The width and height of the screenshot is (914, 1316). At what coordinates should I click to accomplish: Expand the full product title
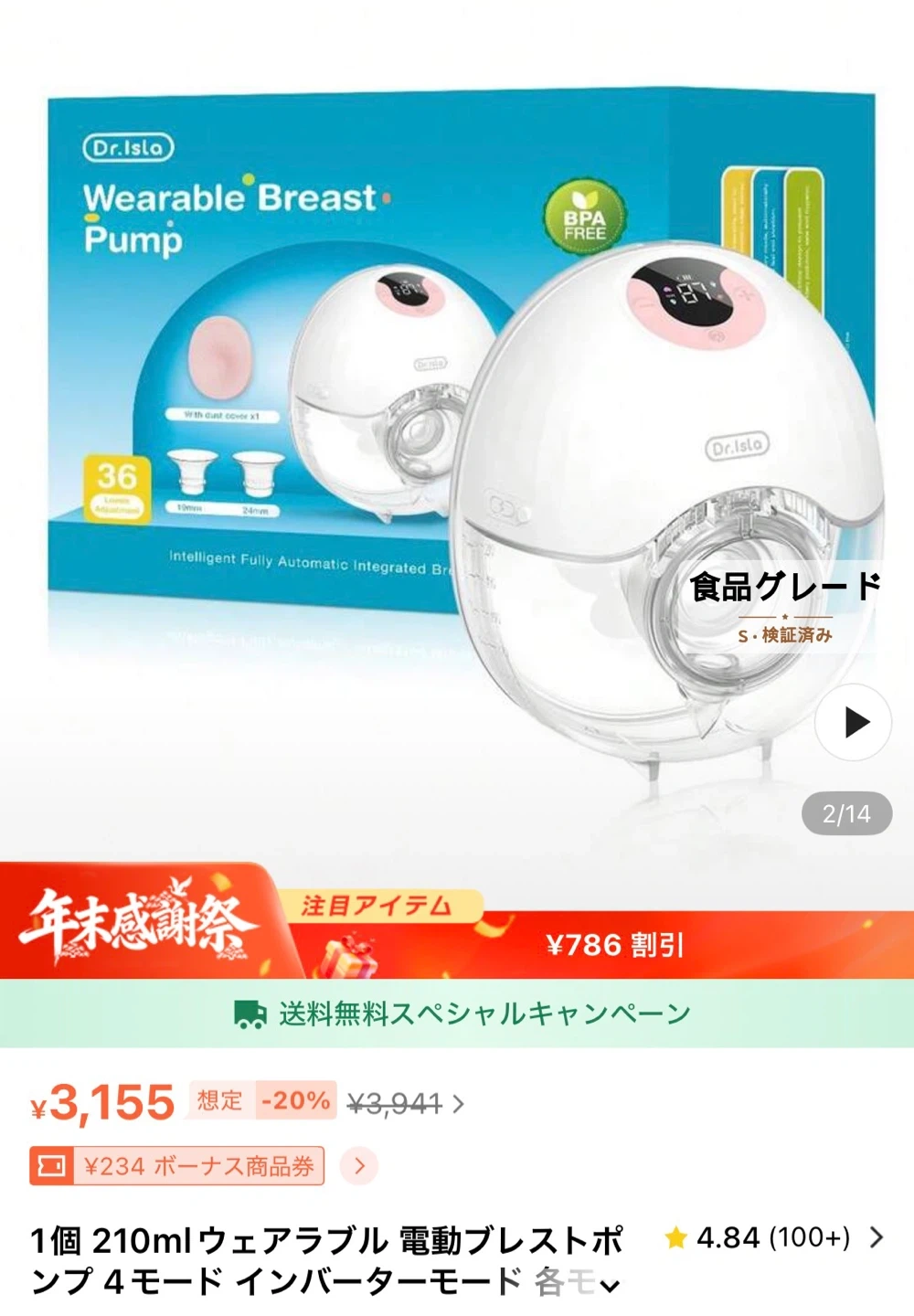(609, 1285)
